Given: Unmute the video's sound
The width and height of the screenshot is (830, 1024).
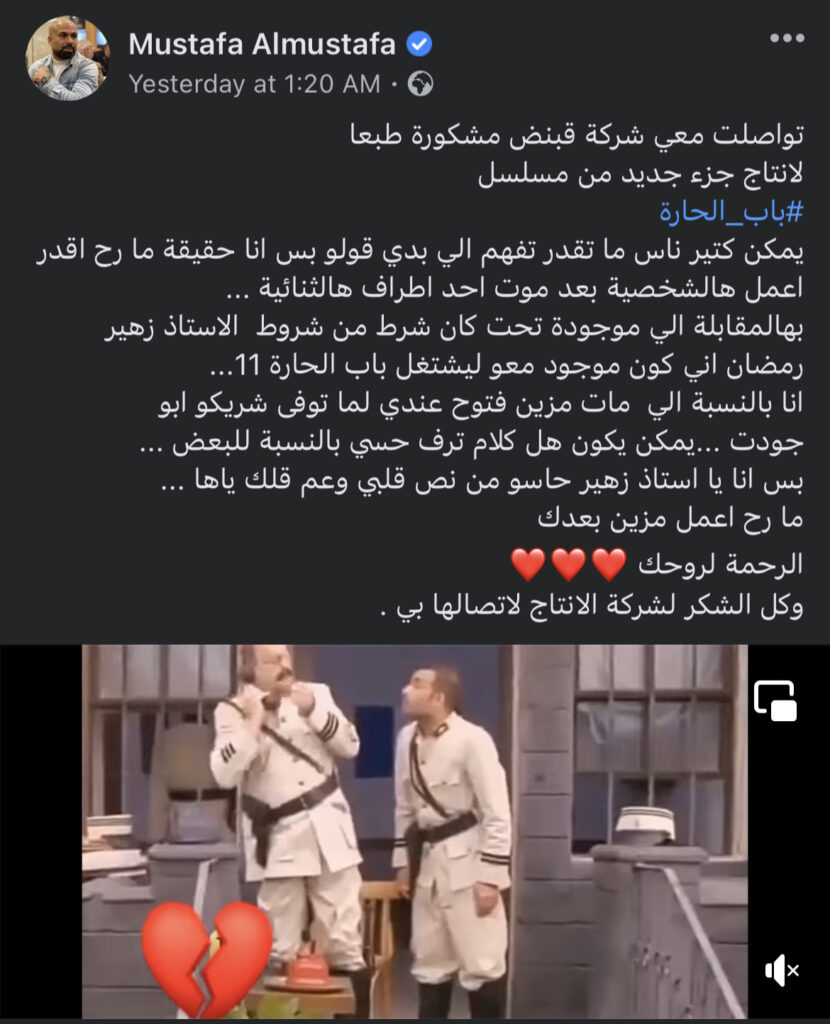Looking at the screenshot, I should (780, 969).
